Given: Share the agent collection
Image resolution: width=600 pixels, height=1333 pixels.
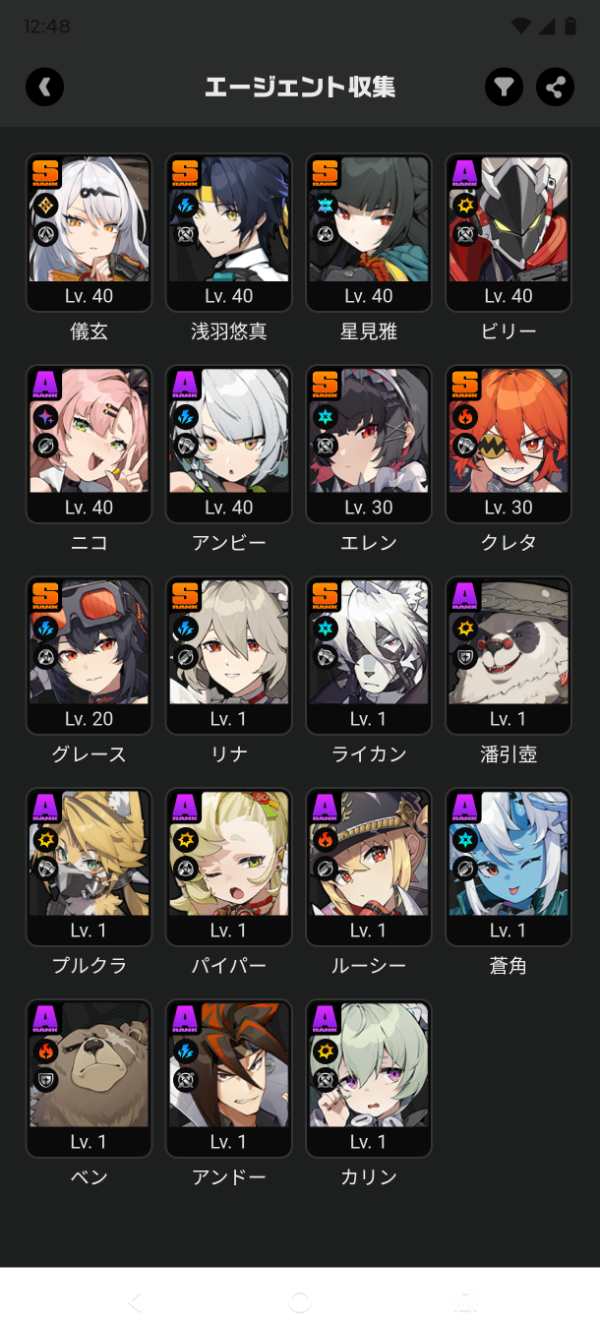Looking at the screenshot, I should click(x=555, y=87).
